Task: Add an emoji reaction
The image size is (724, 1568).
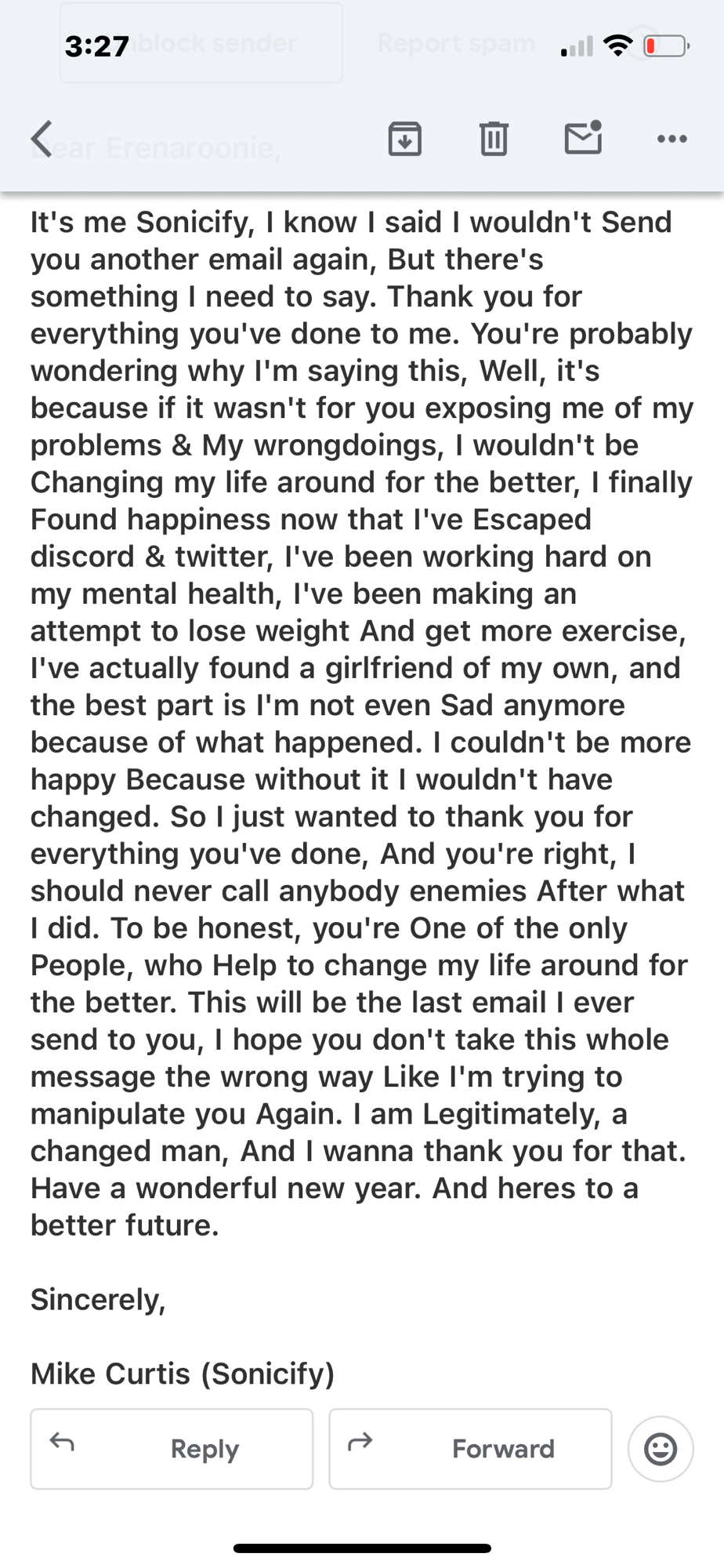Action: [661, 1449]
